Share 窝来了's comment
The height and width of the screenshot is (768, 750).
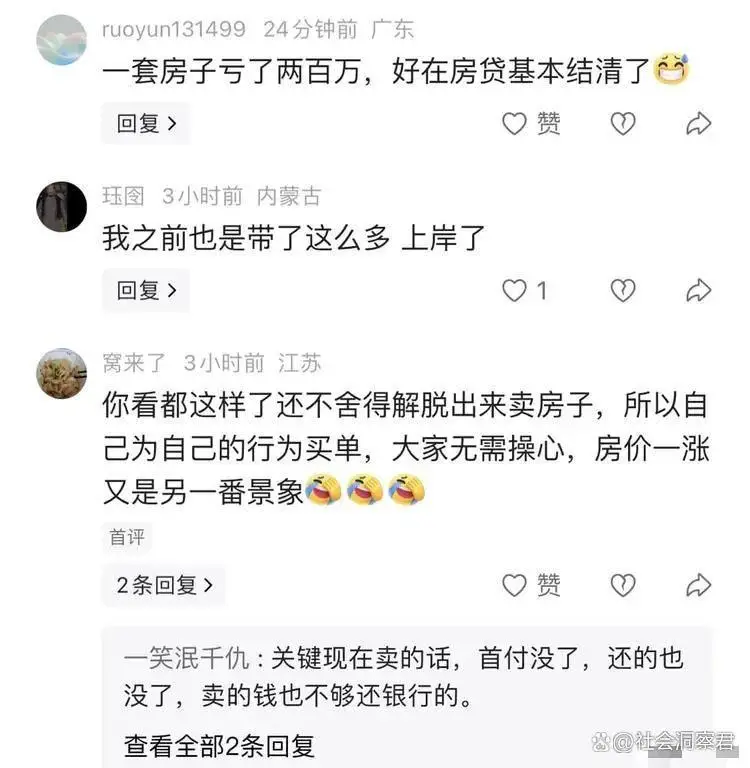[698, 586]
